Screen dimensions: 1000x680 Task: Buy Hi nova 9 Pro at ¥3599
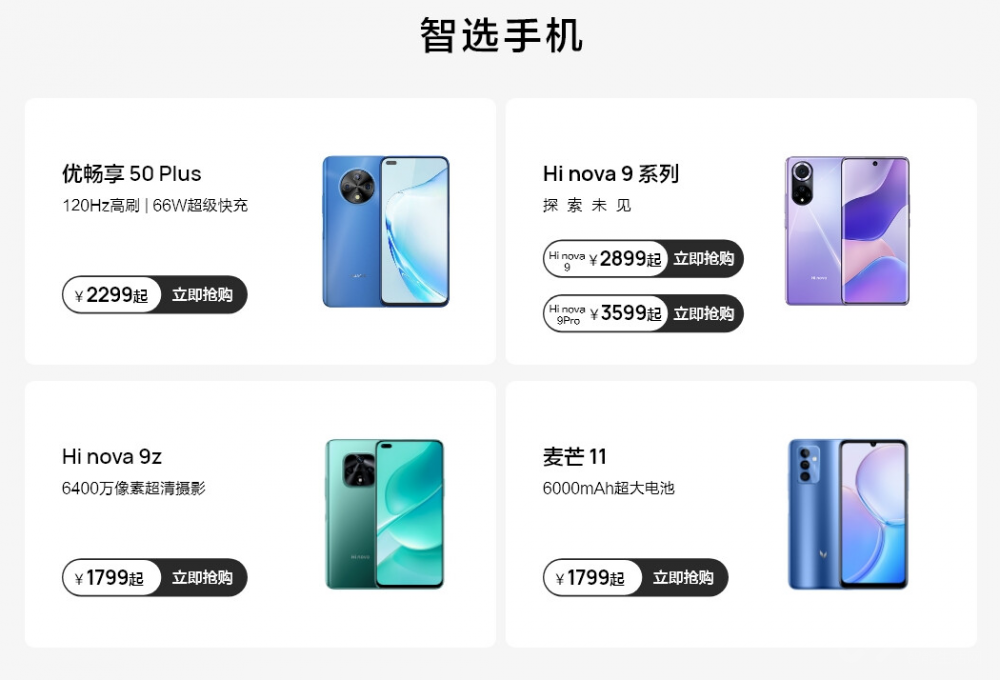coord(703,314)
